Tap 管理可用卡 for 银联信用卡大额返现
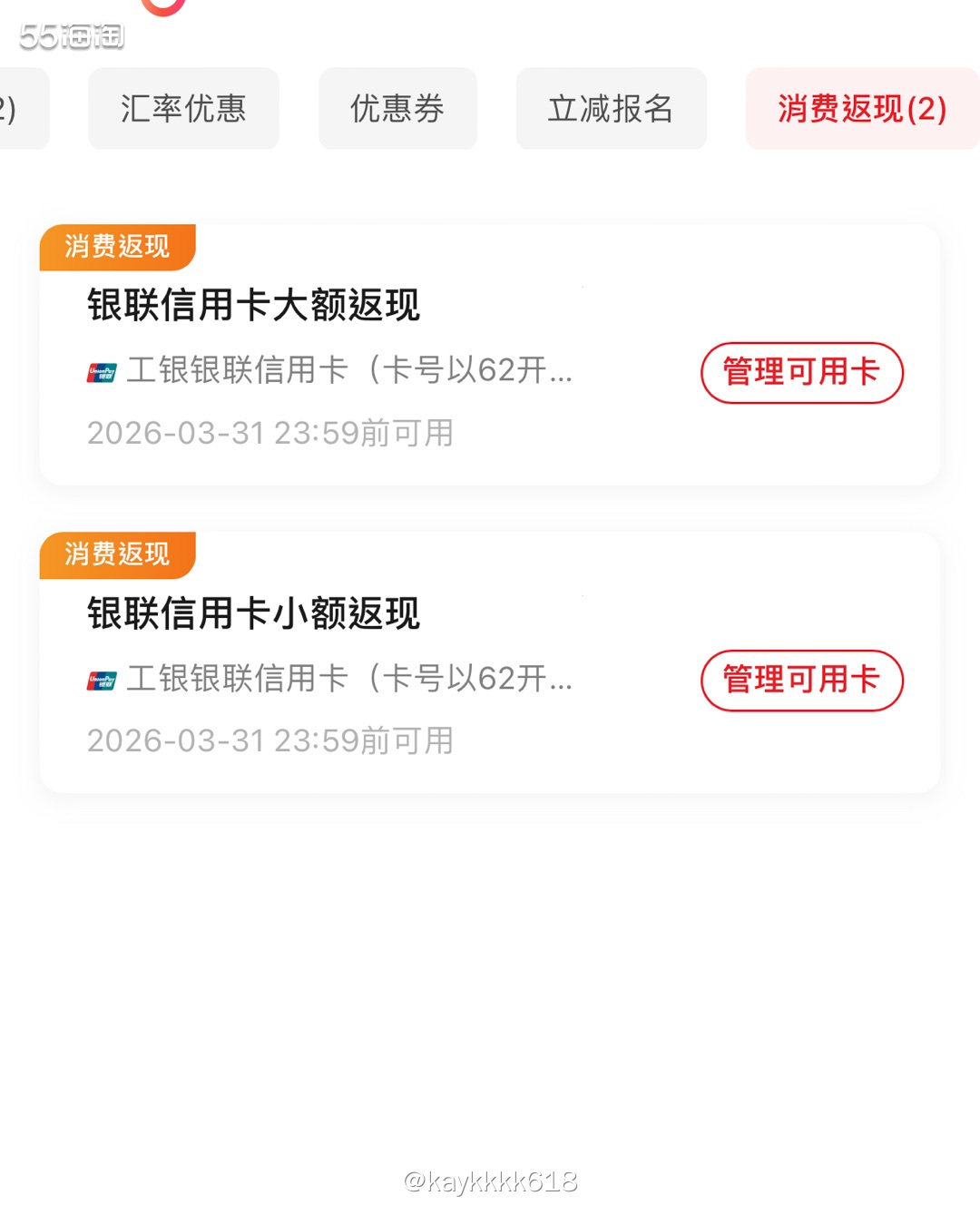 click(801, 372)
